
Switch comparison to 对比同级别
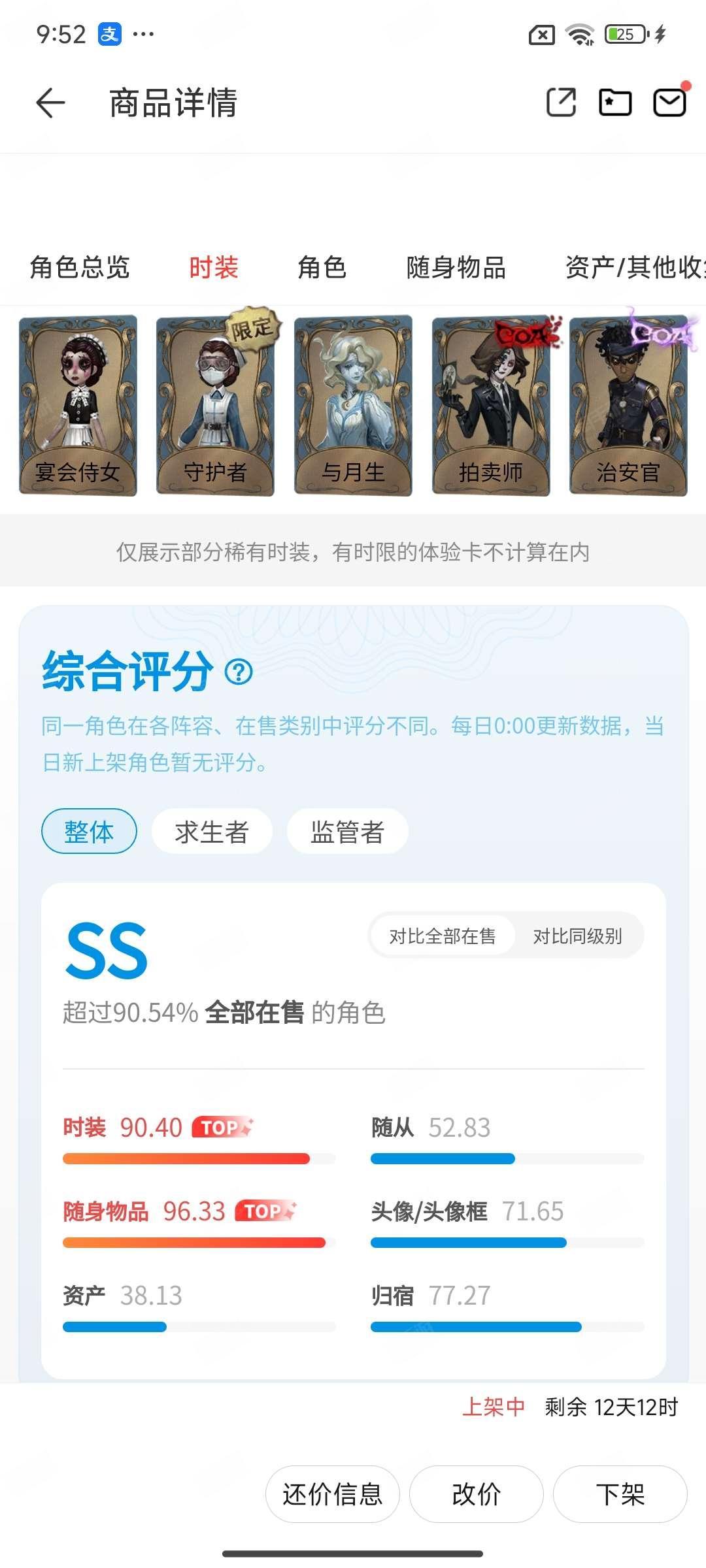click(x=577, y=936)
